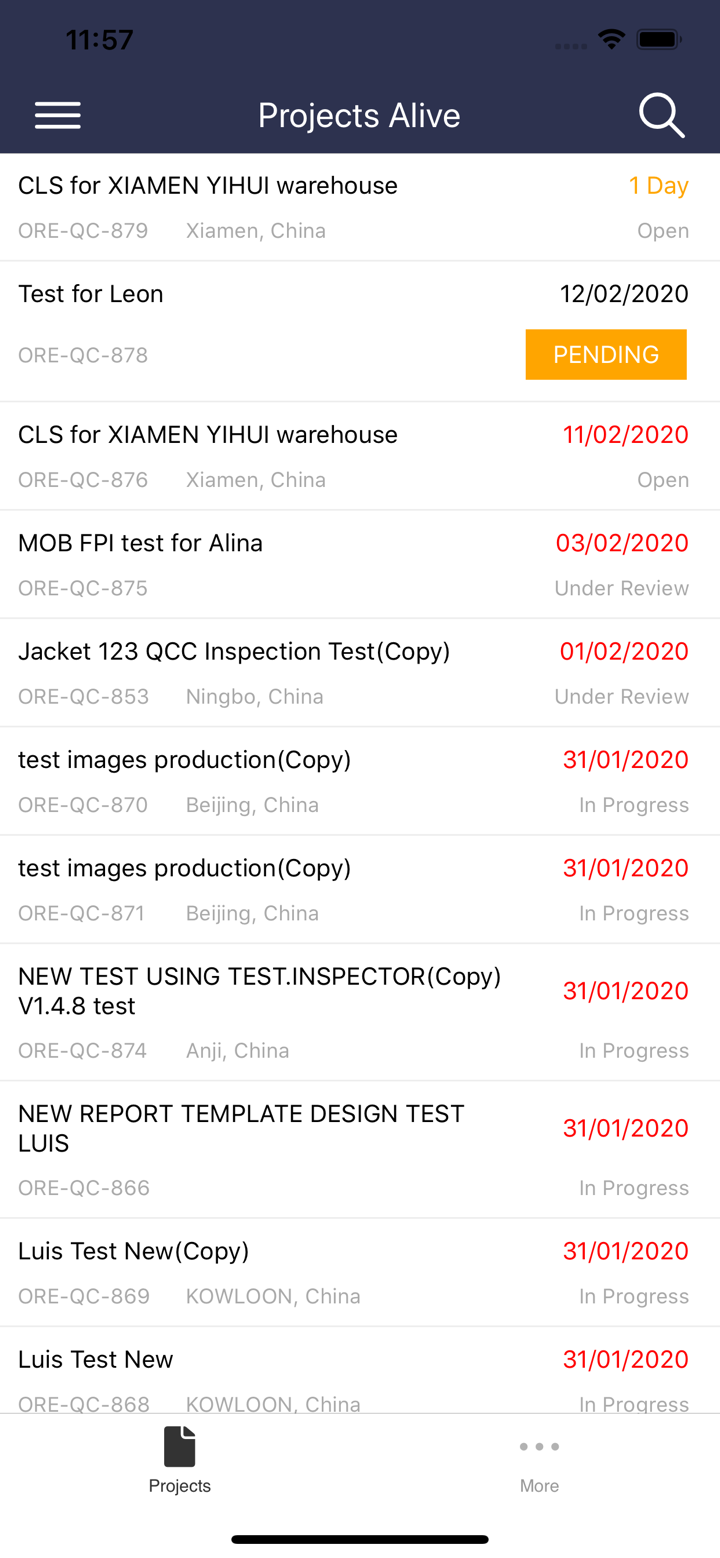Open the search function
720x1558 pixels.
tap(661, 115)
